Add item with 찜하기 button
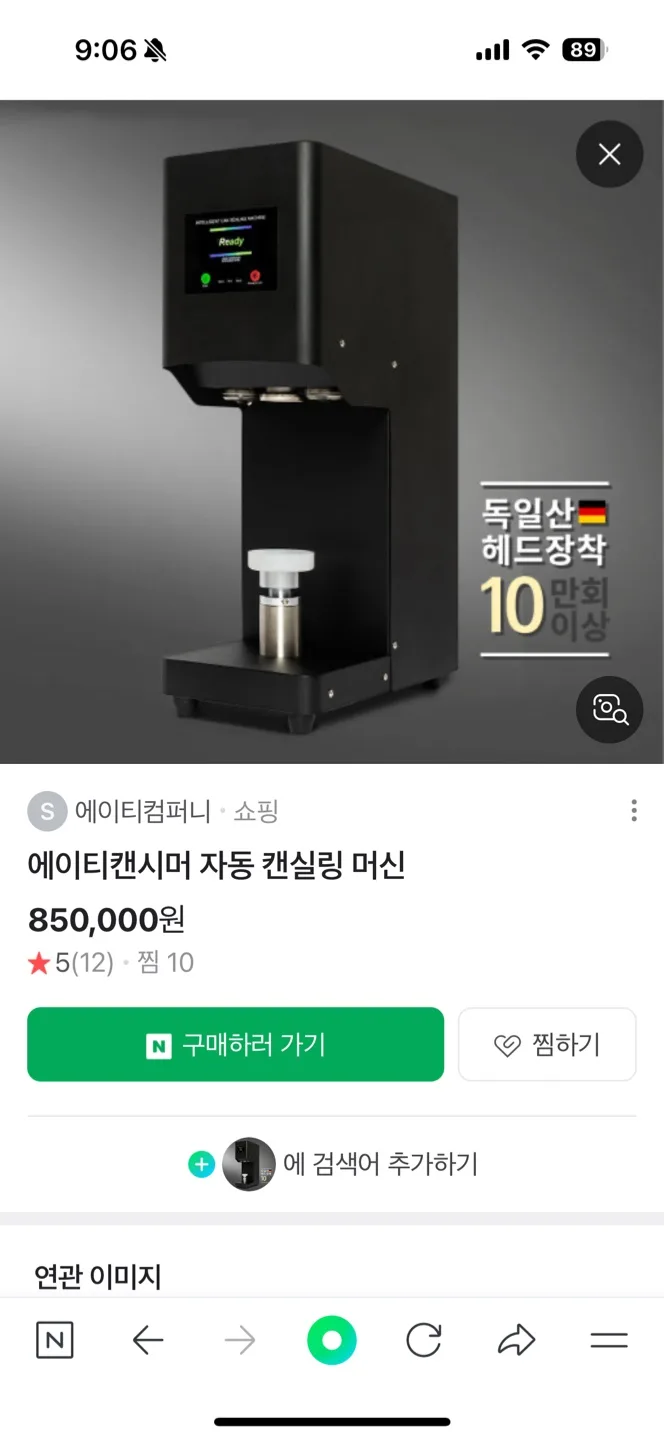The width and height of the screenshot is (664, 1440). click(x=547, y=1045)
